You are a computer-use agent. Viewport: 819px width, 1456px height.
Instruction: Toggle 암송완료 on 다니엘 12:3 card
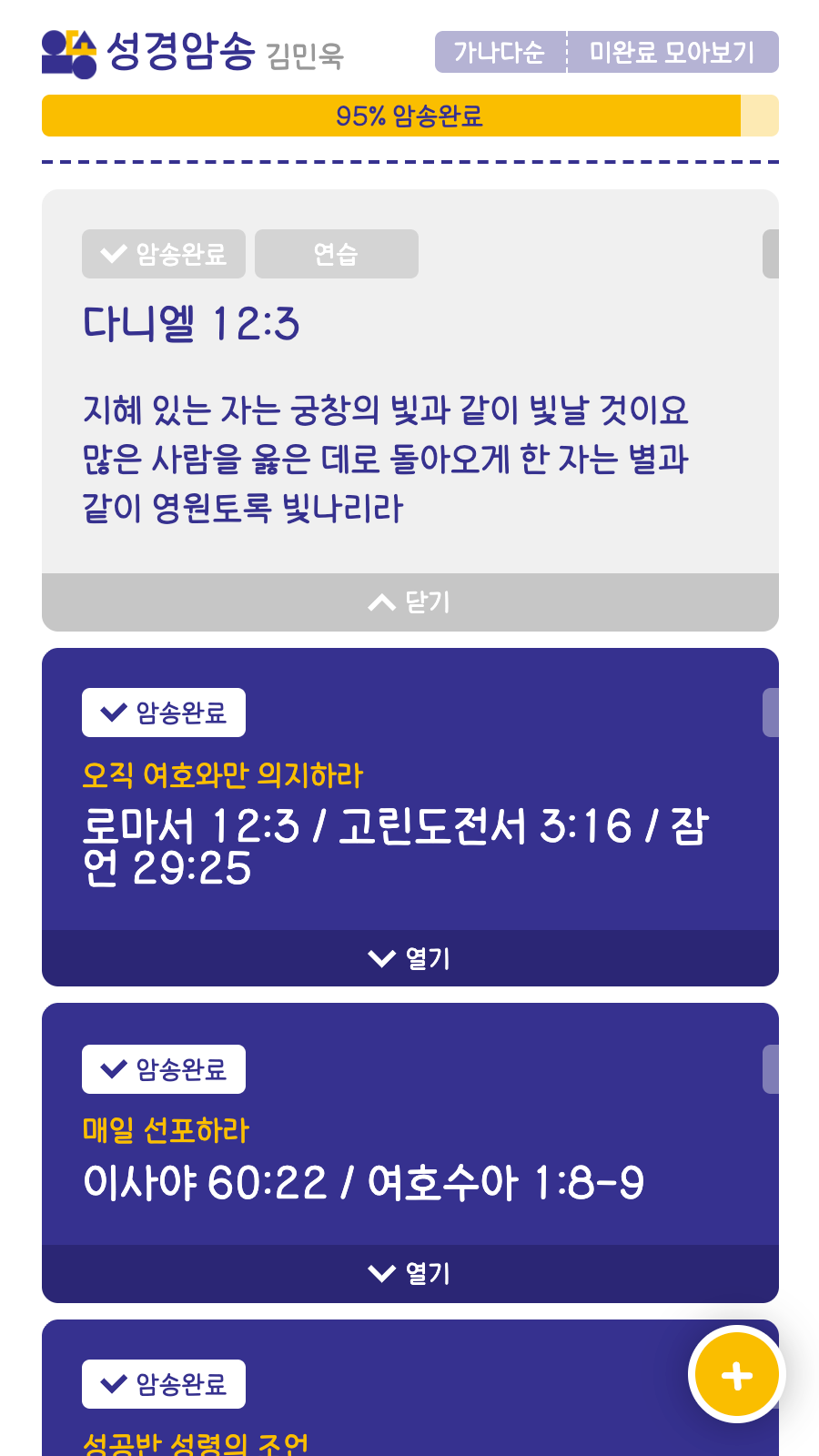coord(164,254)
